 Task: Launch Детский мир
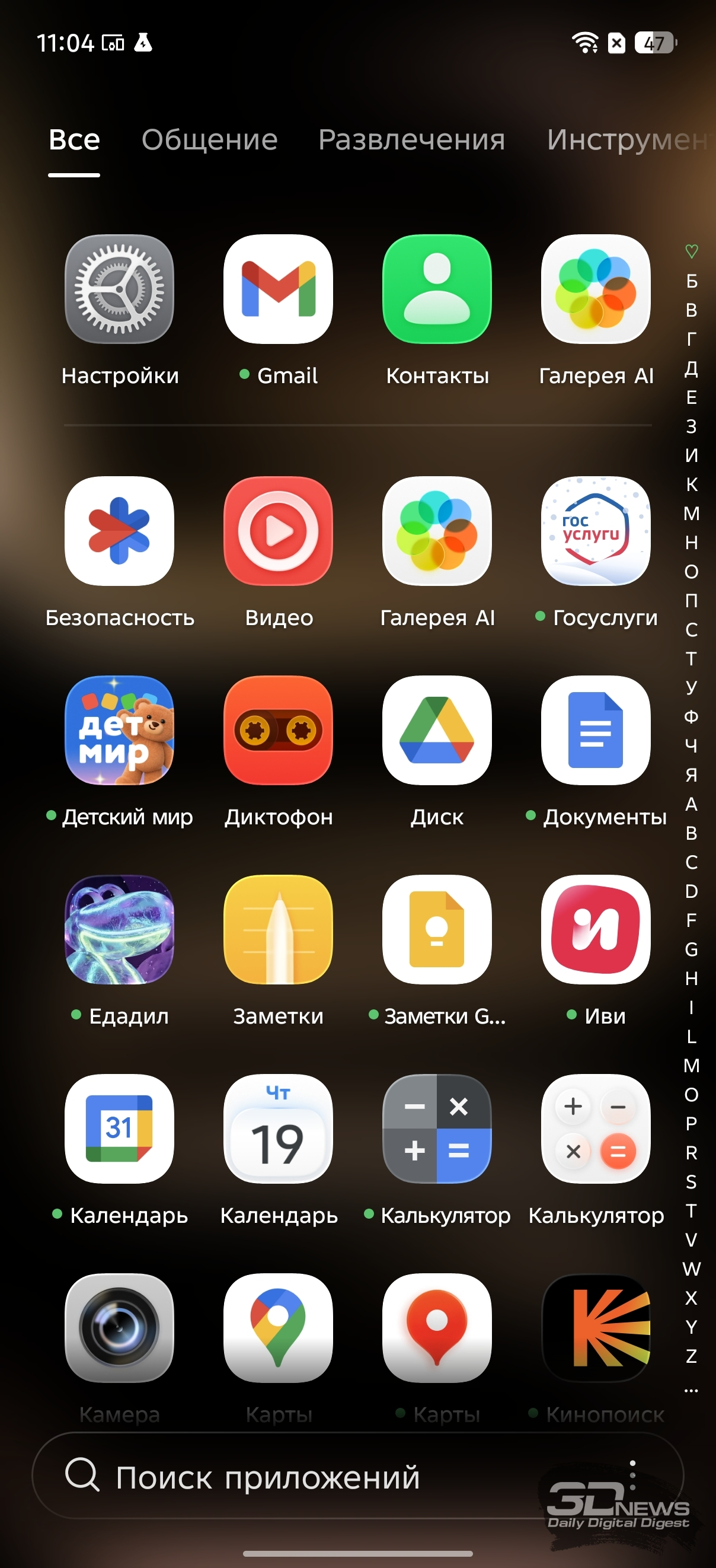point(119,731)
